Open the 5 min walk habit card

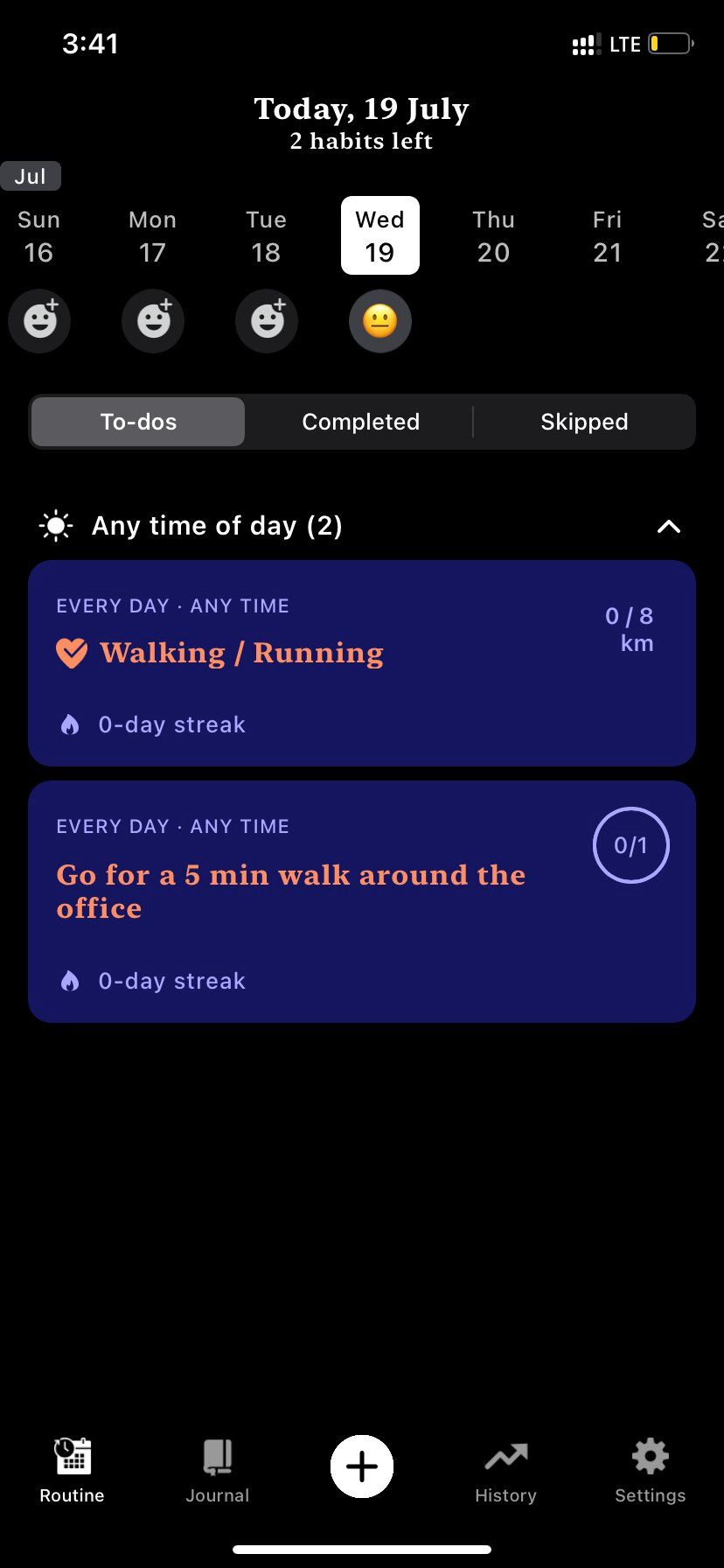290,892
